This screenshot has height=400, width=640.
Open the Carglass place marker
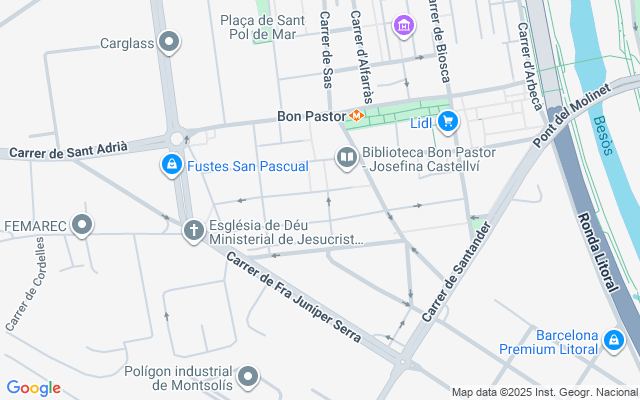coord(170,43)
